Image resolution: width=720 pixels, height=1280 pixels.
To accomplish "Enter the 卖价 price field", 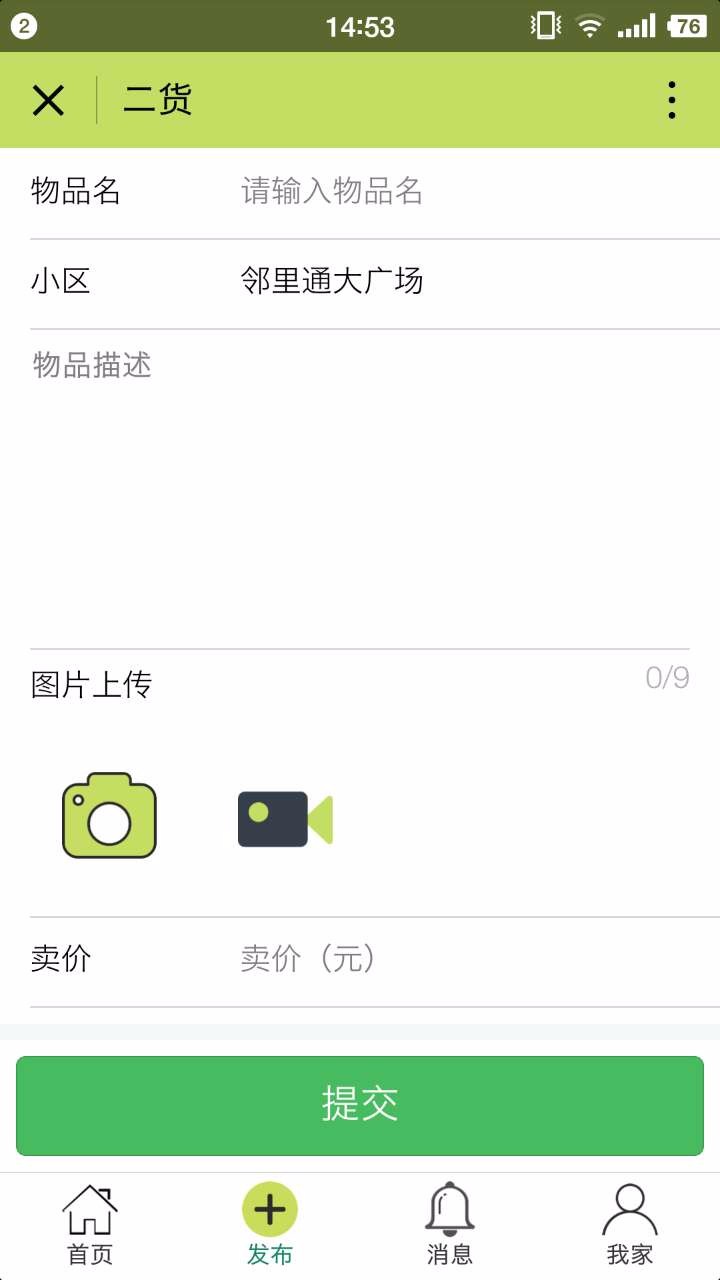I will pos(470,959).
